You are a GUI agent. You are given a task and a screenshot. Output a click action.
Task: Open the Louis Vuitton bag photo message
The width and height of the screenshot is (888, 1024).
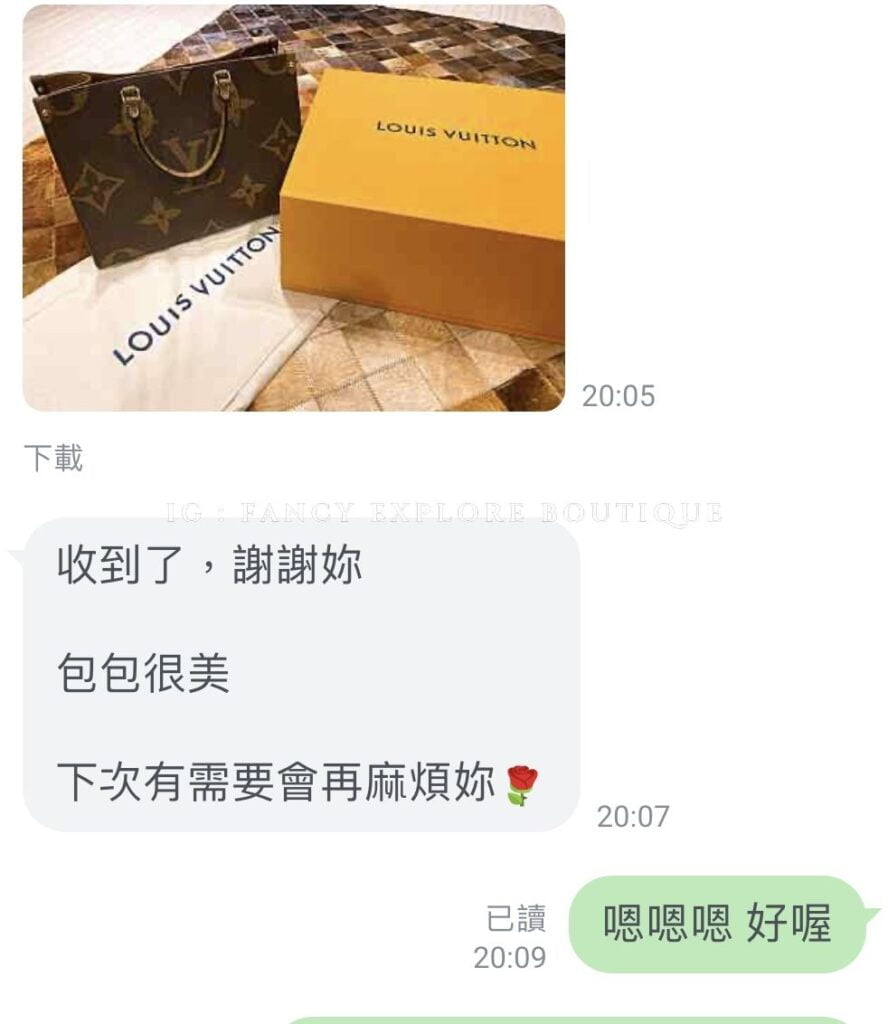[x=293, y=208]
